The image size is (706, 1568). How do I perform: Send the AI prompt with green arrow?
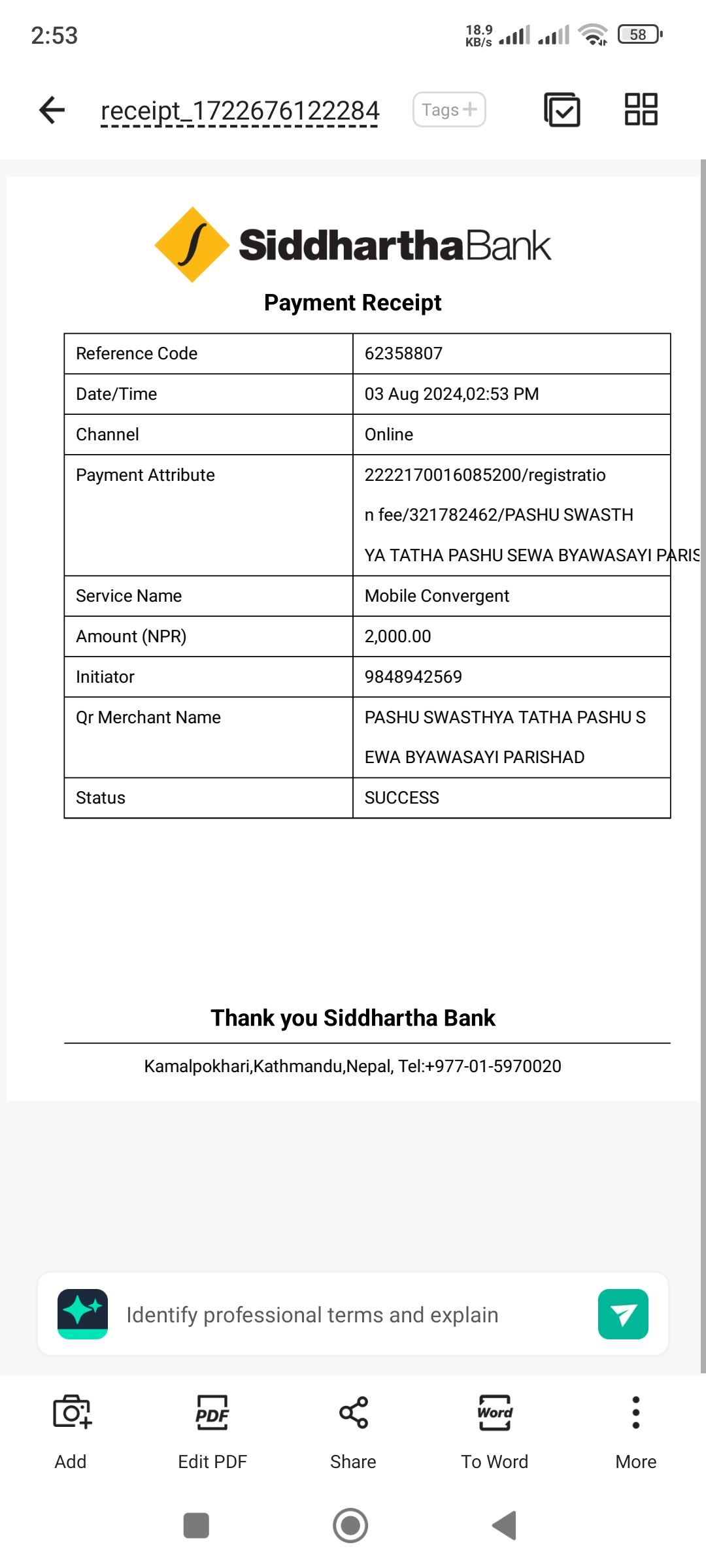[x=623, y=1315]
